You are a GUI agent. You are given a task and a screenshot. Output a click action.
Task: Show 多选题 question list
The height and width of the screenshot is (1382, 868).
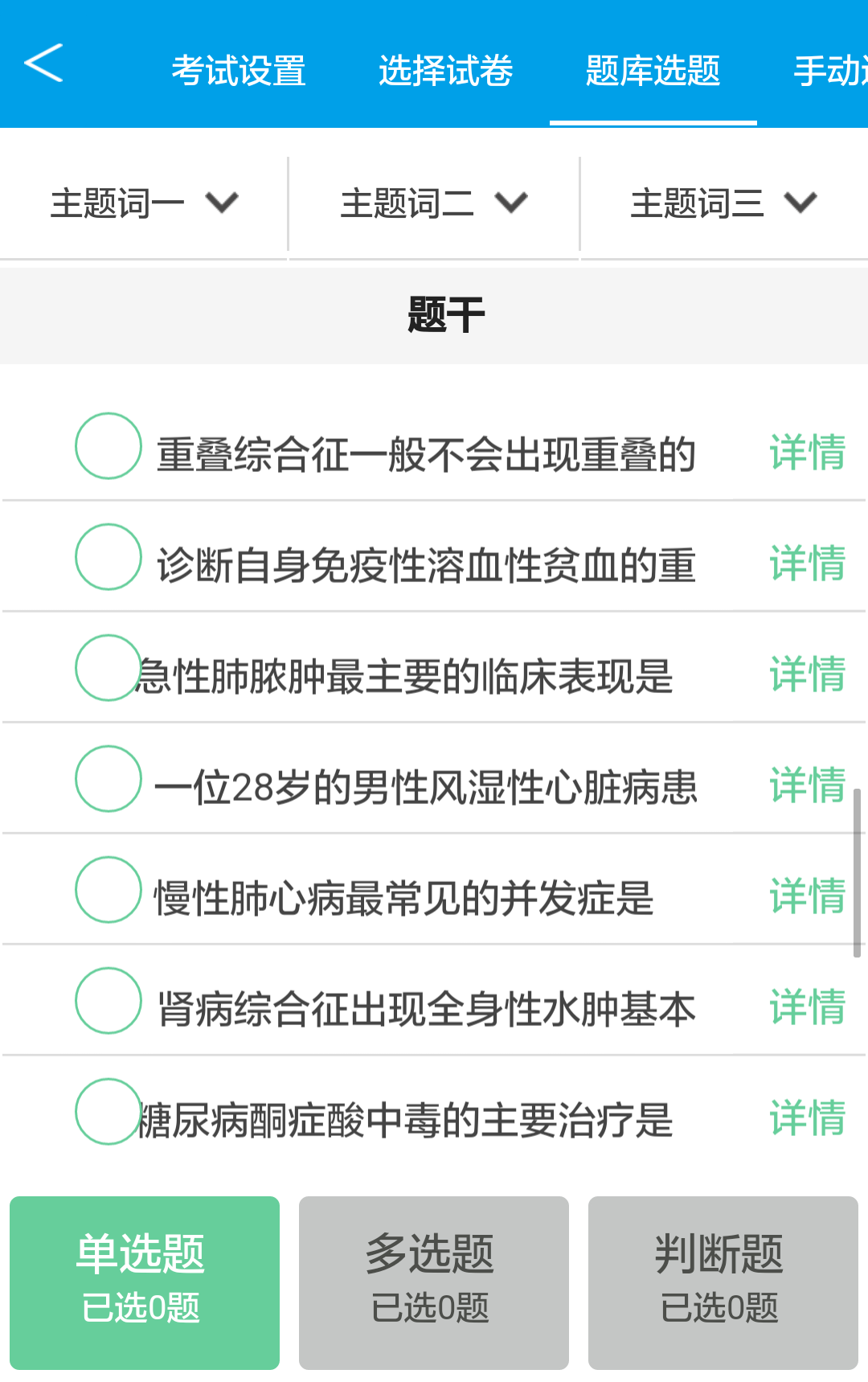click(434, 1282)
